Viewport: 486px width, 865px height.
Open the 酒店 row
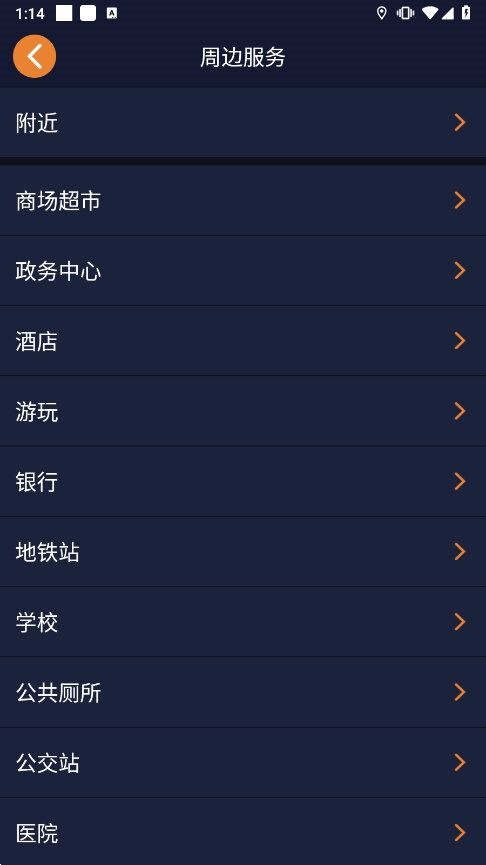(x=243, y=341)
